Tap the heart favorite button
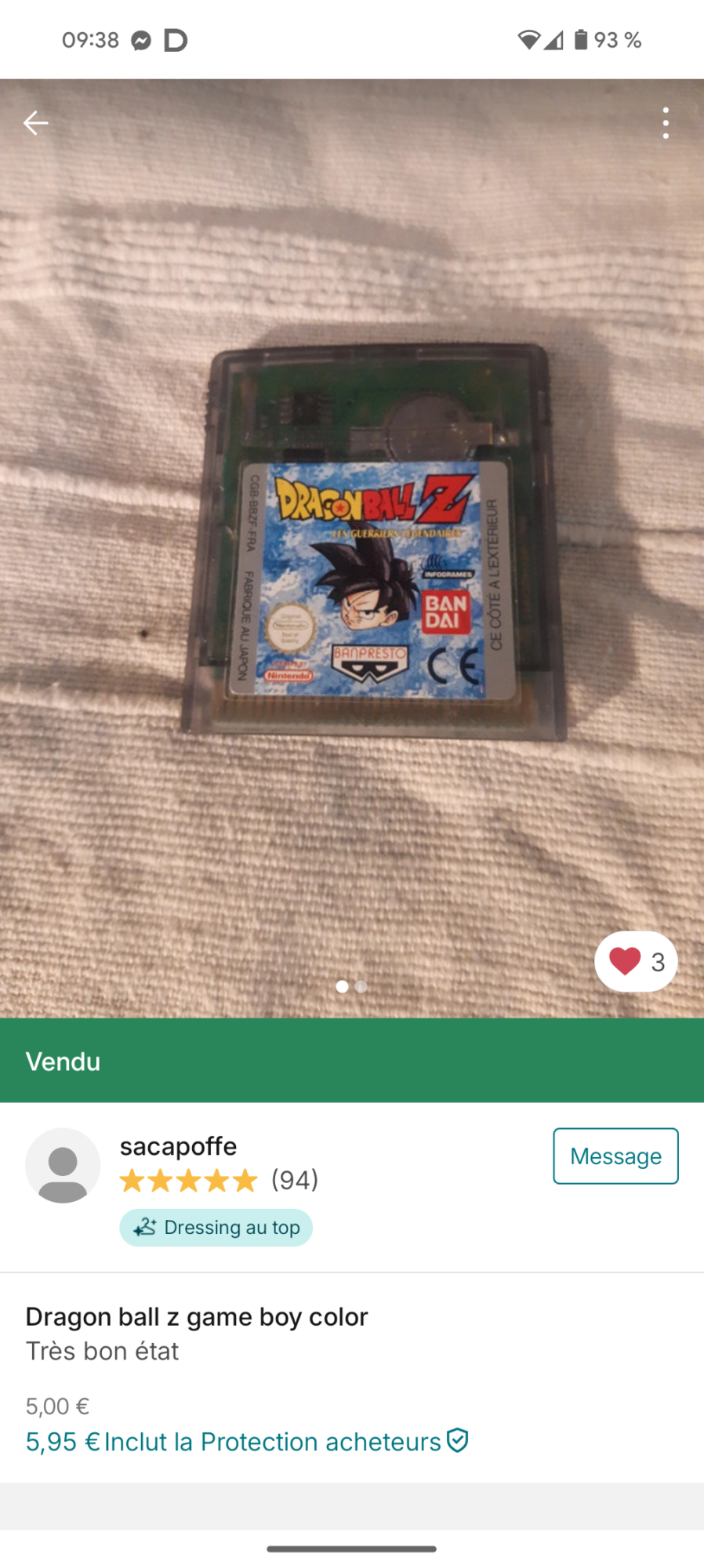Image resolution: width=704 pixels, height=1568 pixels. pyautogui.click(x=636, y=961)
